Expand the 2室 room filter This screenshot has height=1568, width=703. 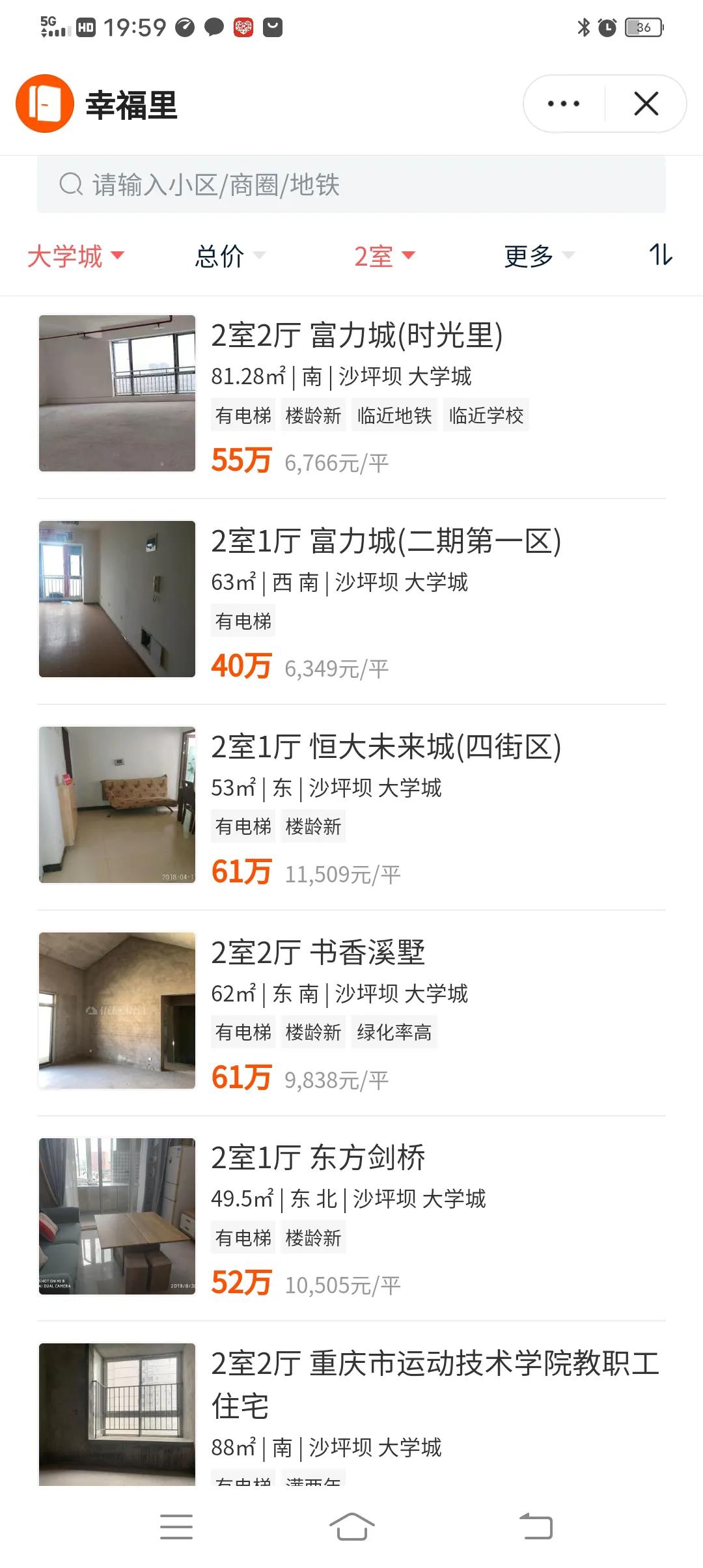(384, 256)
